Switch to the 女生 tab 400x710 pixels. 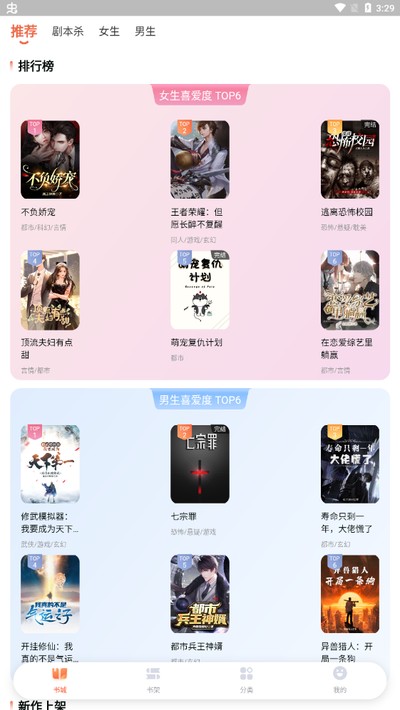109,31
